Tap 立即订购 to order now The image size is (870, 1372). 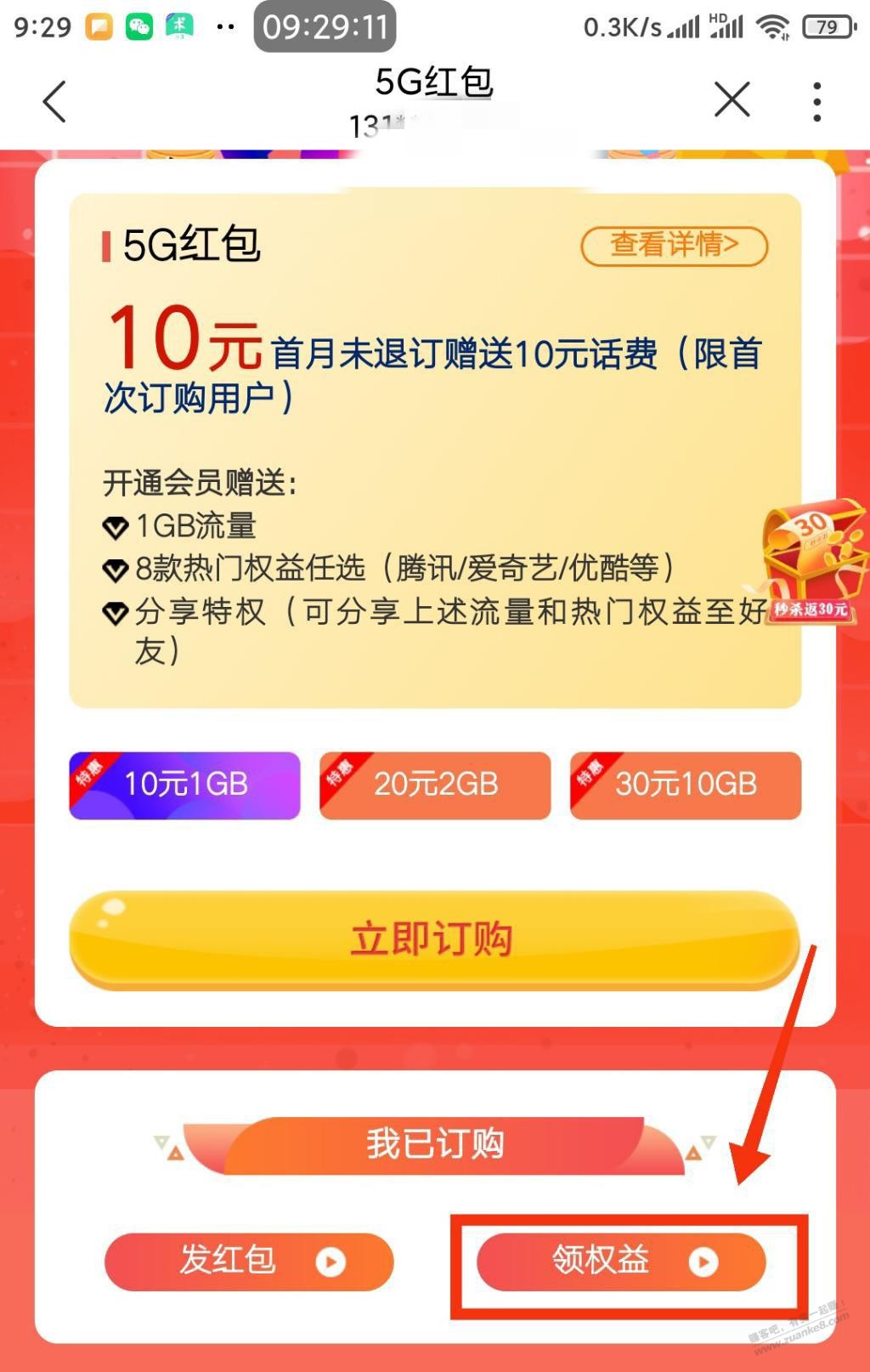(433, 940)
